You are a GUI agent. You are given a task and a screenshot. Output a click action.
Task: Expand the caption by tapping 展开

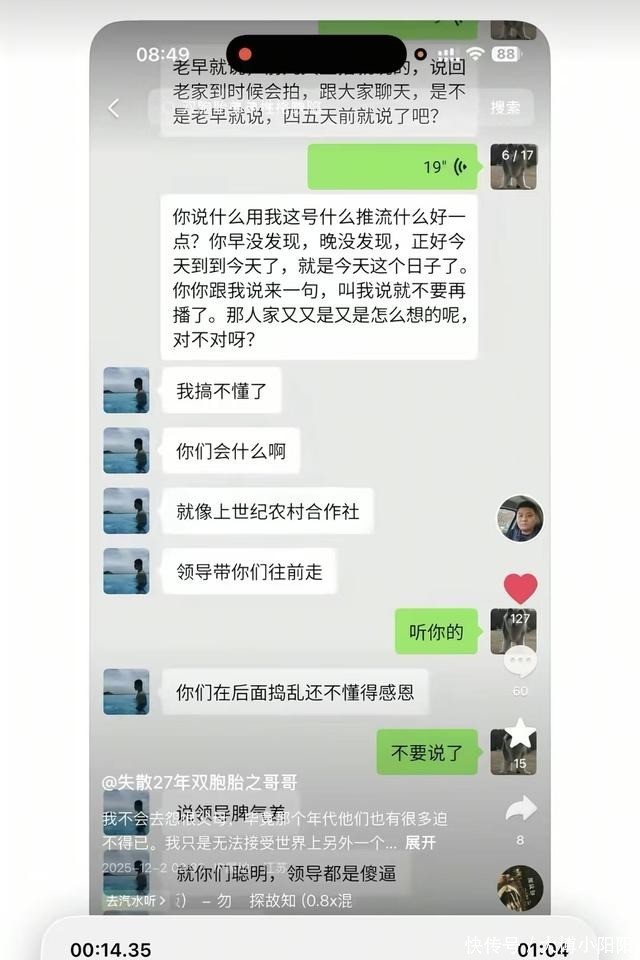(420, 843)
